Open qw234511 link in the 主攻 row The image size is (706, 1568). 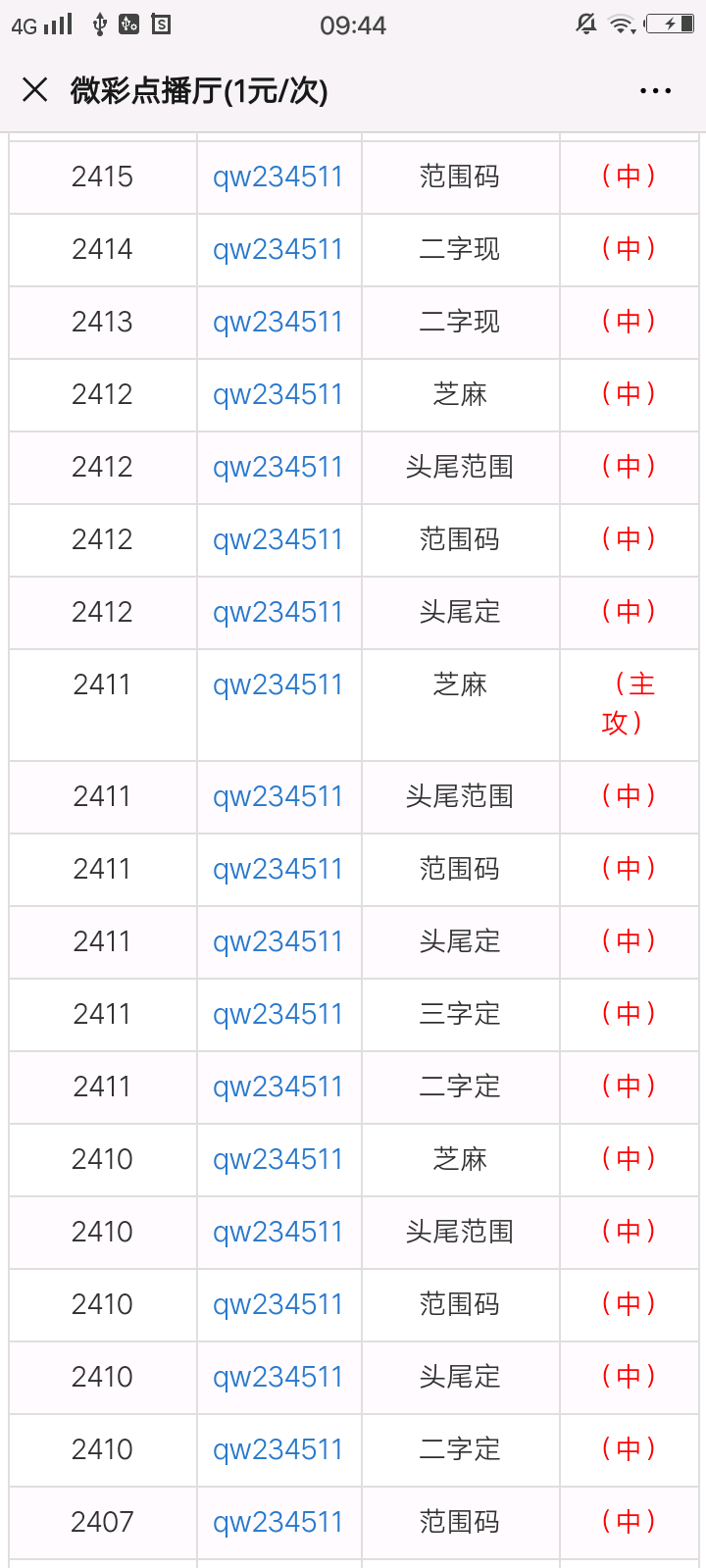point(277,683)
